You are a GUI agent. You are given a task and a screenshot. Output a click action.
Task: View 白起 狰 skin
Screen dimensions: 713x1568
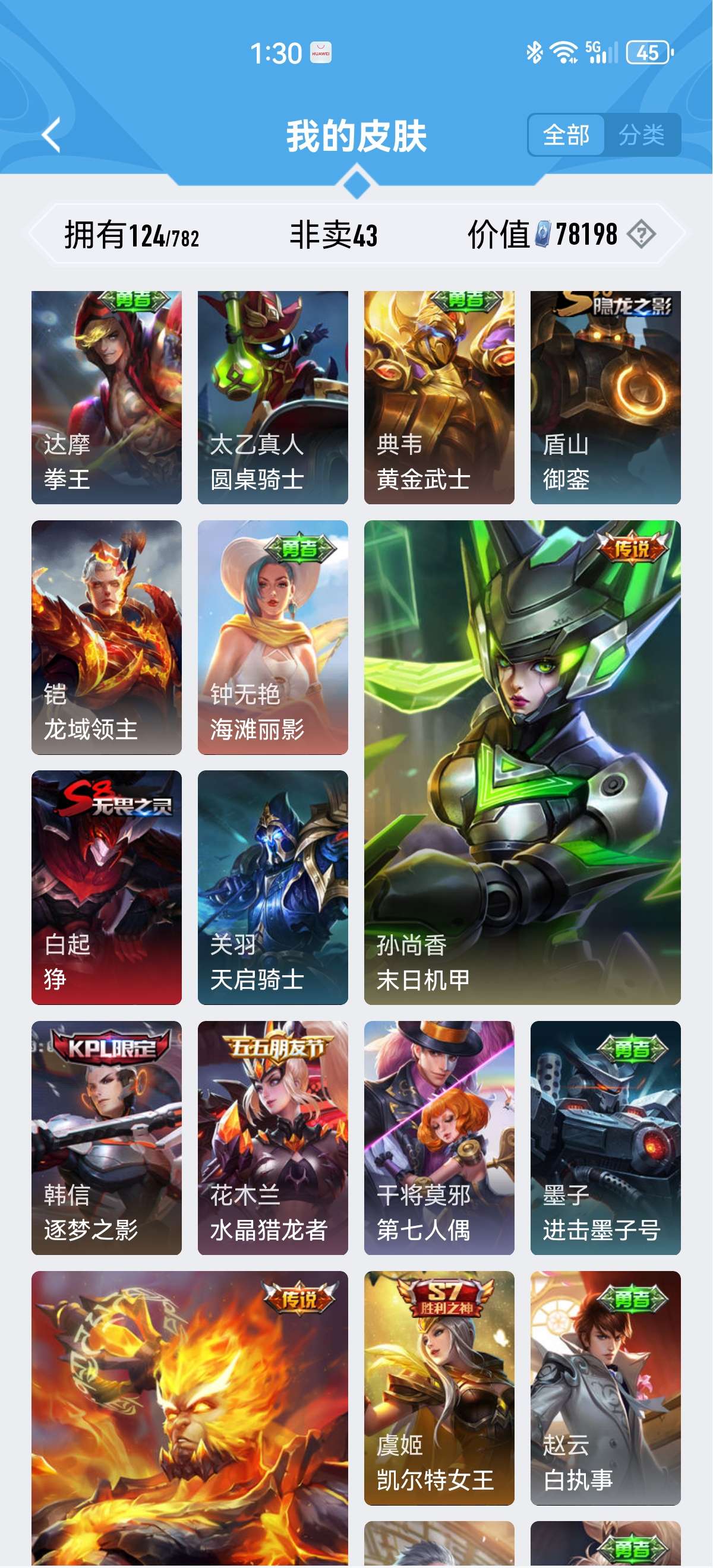tap(106, 887)
